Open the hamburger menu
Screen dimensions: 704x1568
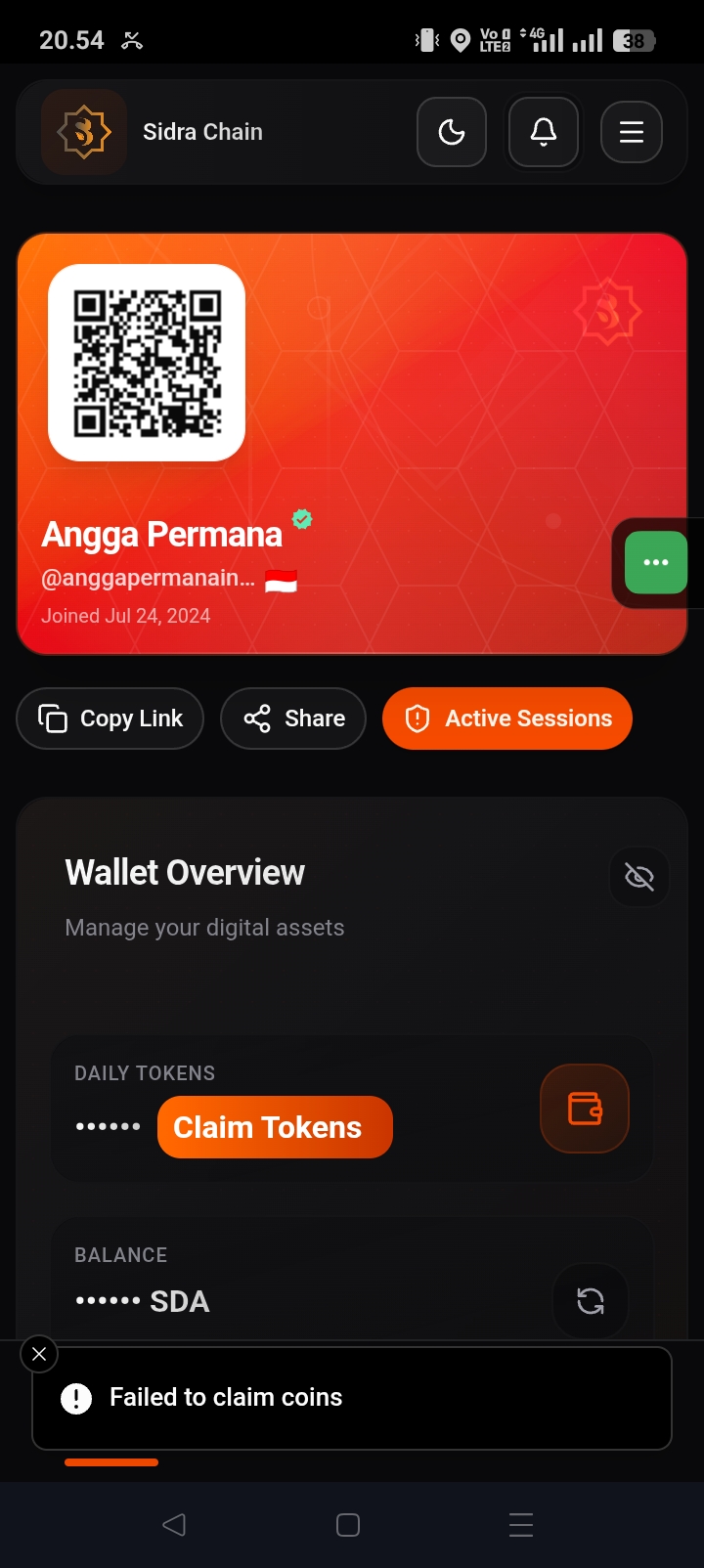click(632, 132)
